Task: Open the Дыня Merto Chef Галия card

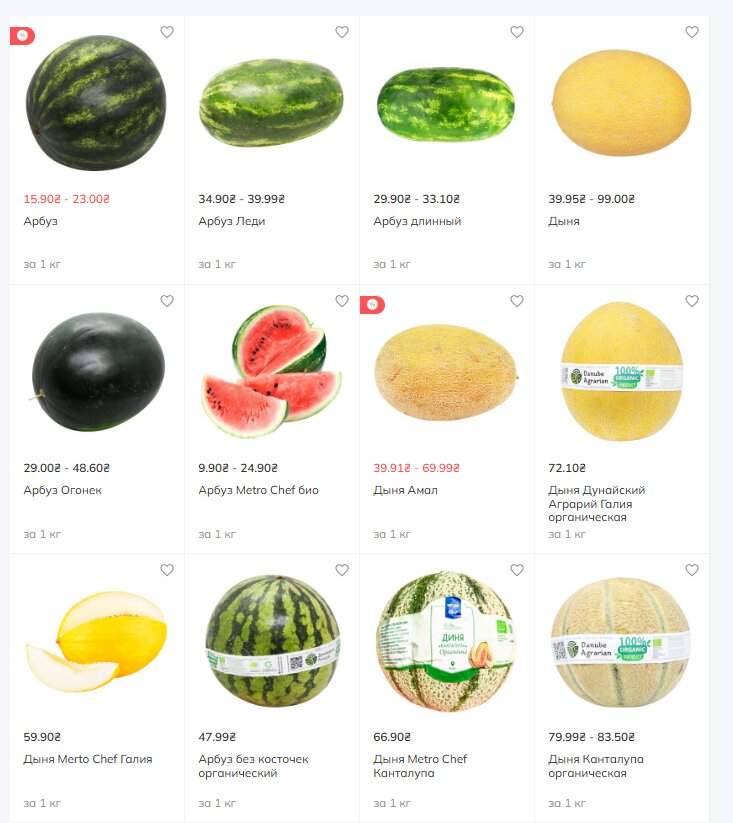Action: click(96, 641)
